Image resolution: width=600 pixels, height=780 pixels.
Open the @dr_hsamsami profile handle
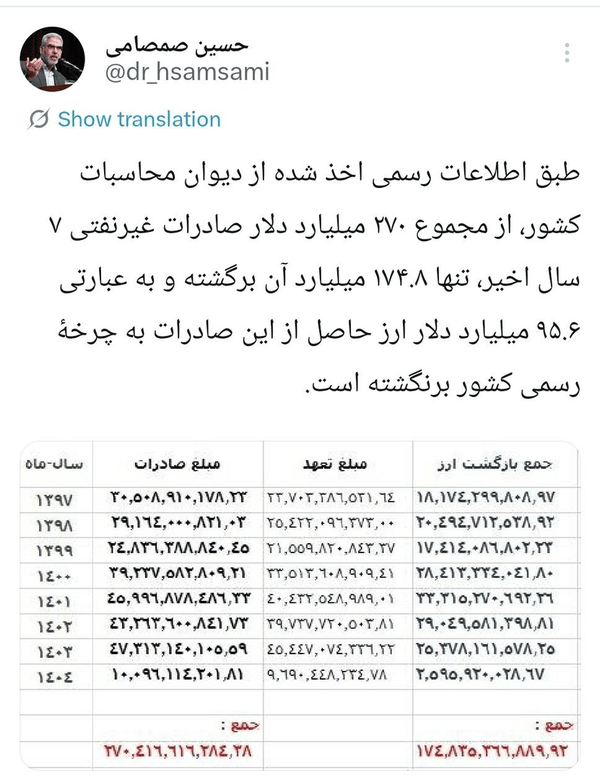tap(187, 72)
